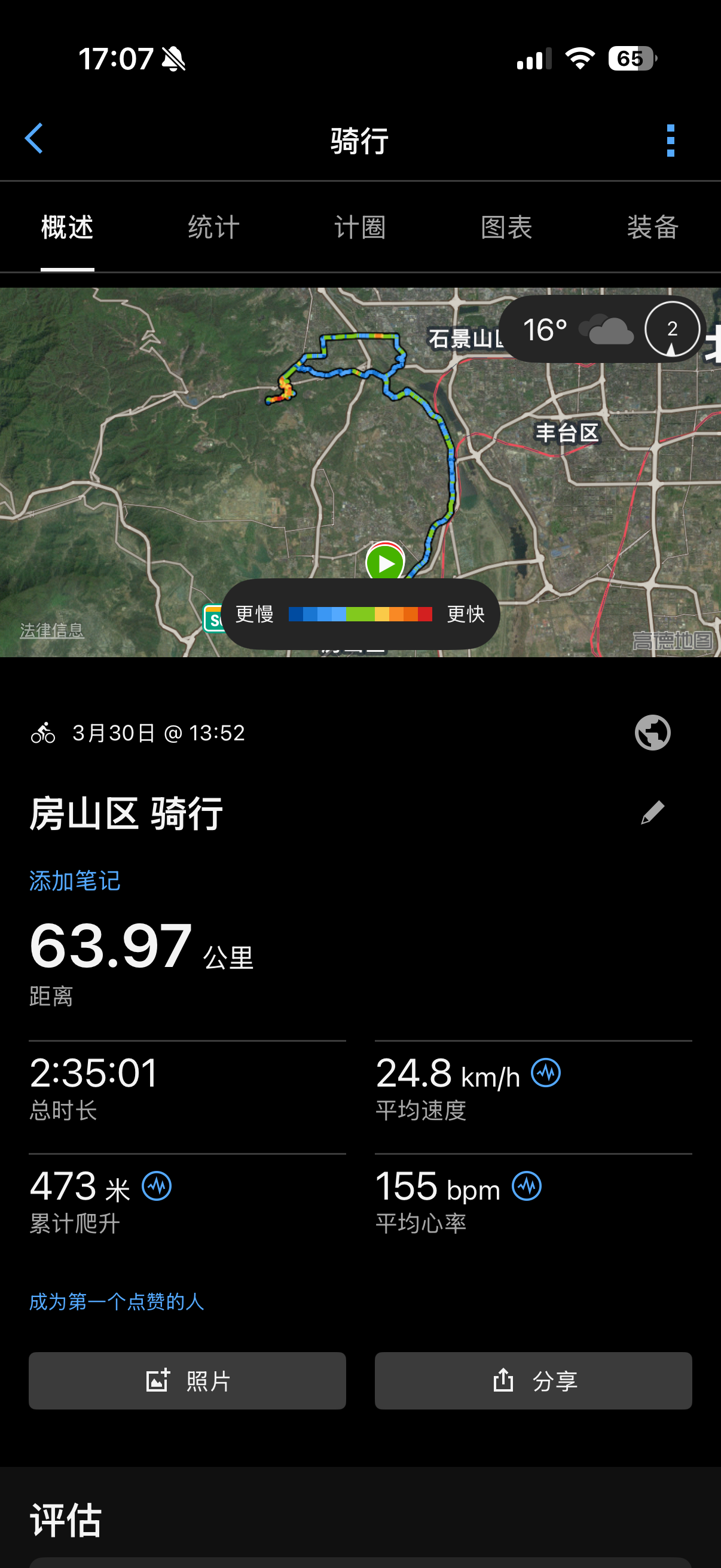The height and width of the screenshot is (1568, 721).
Task: Open the 法律信息 map link
Action: click(x=52, y=630)
